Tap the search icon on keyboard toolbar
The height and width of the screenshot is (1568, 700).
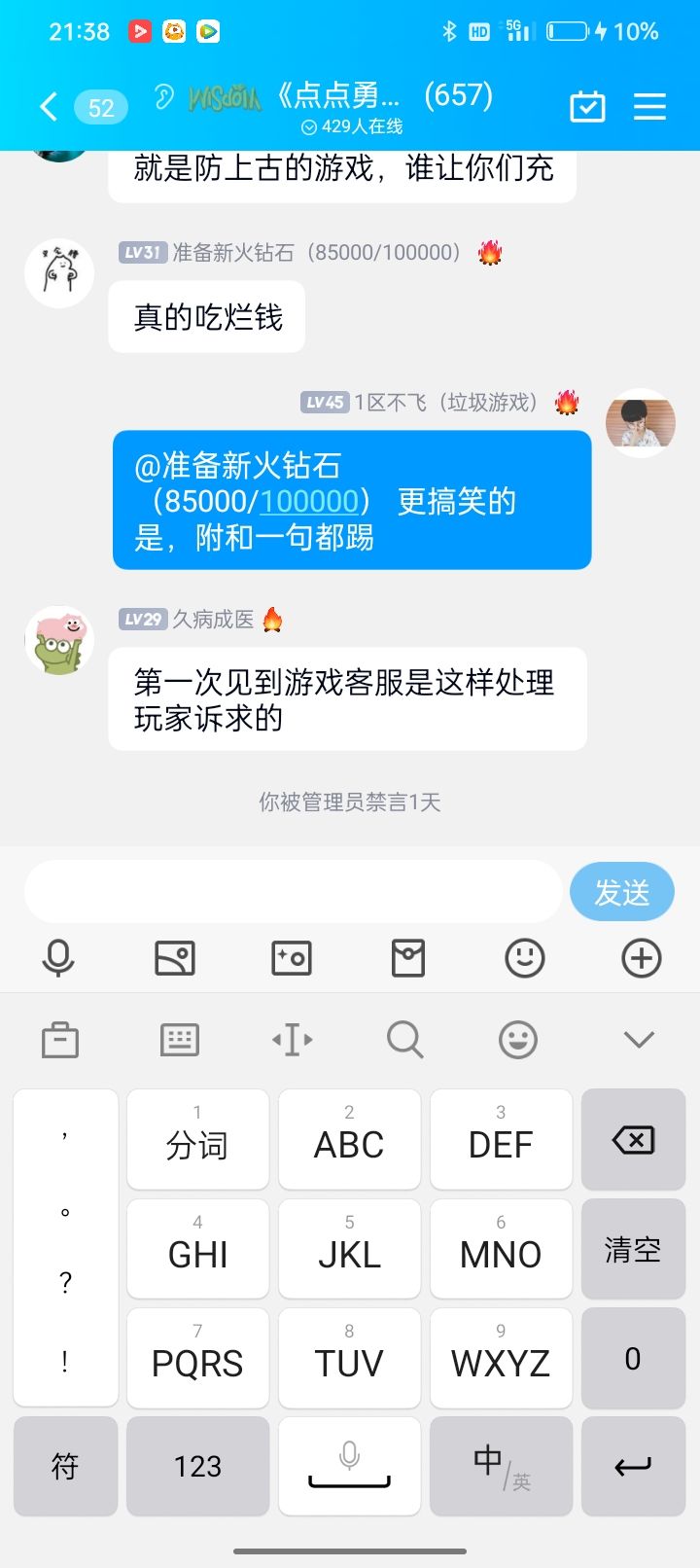404,1039
